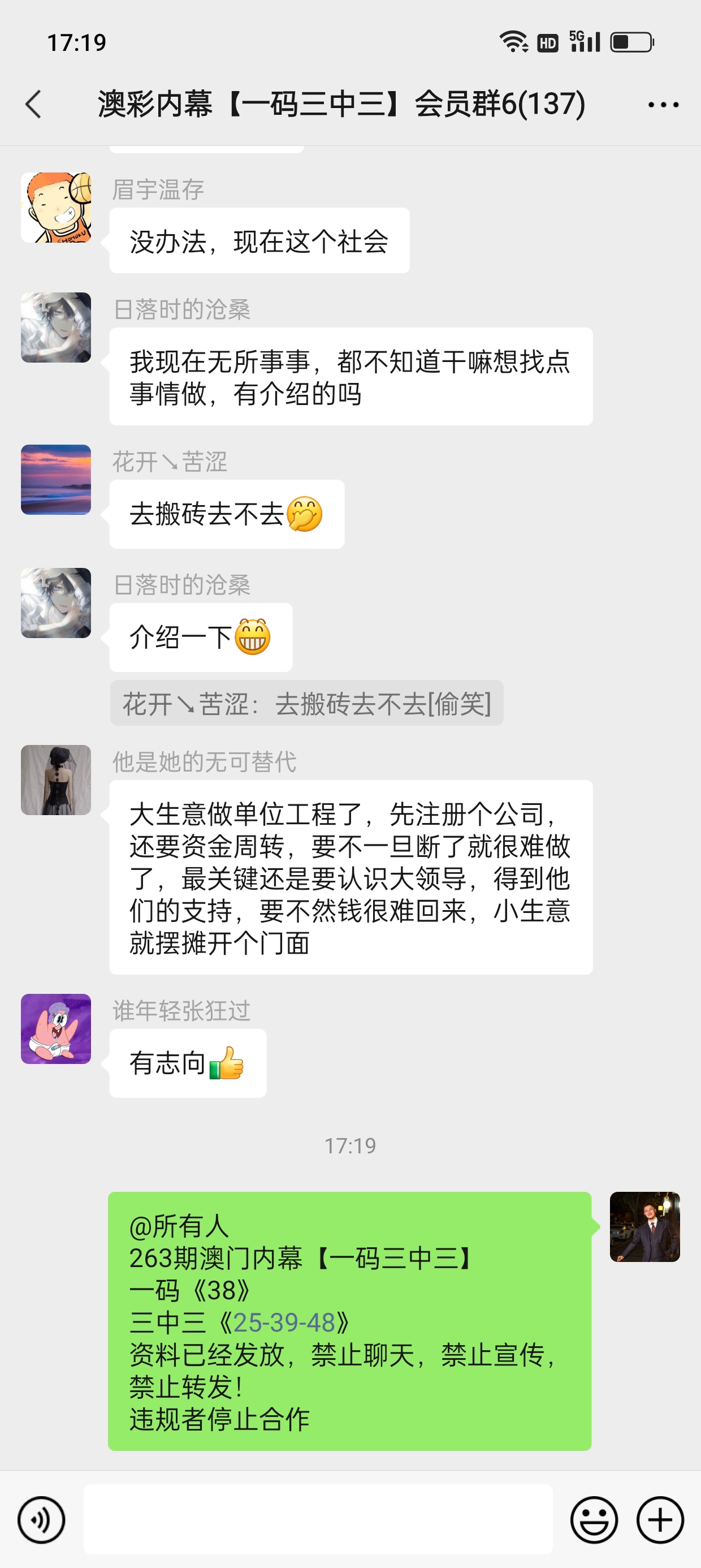Open the 25-39-48 number link
The image size is (701, 1568).
[284, 1323]
